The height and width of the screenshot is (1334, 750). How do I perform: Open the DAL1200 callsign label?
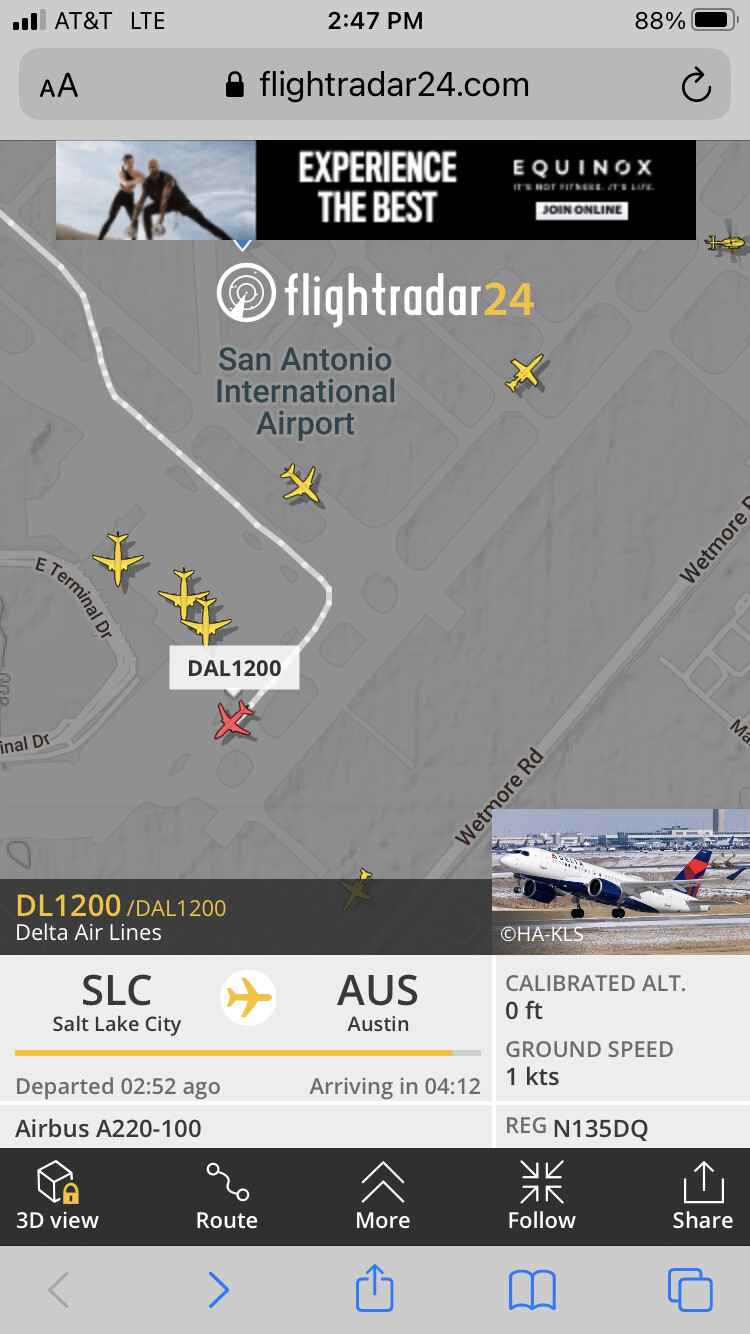234,668
